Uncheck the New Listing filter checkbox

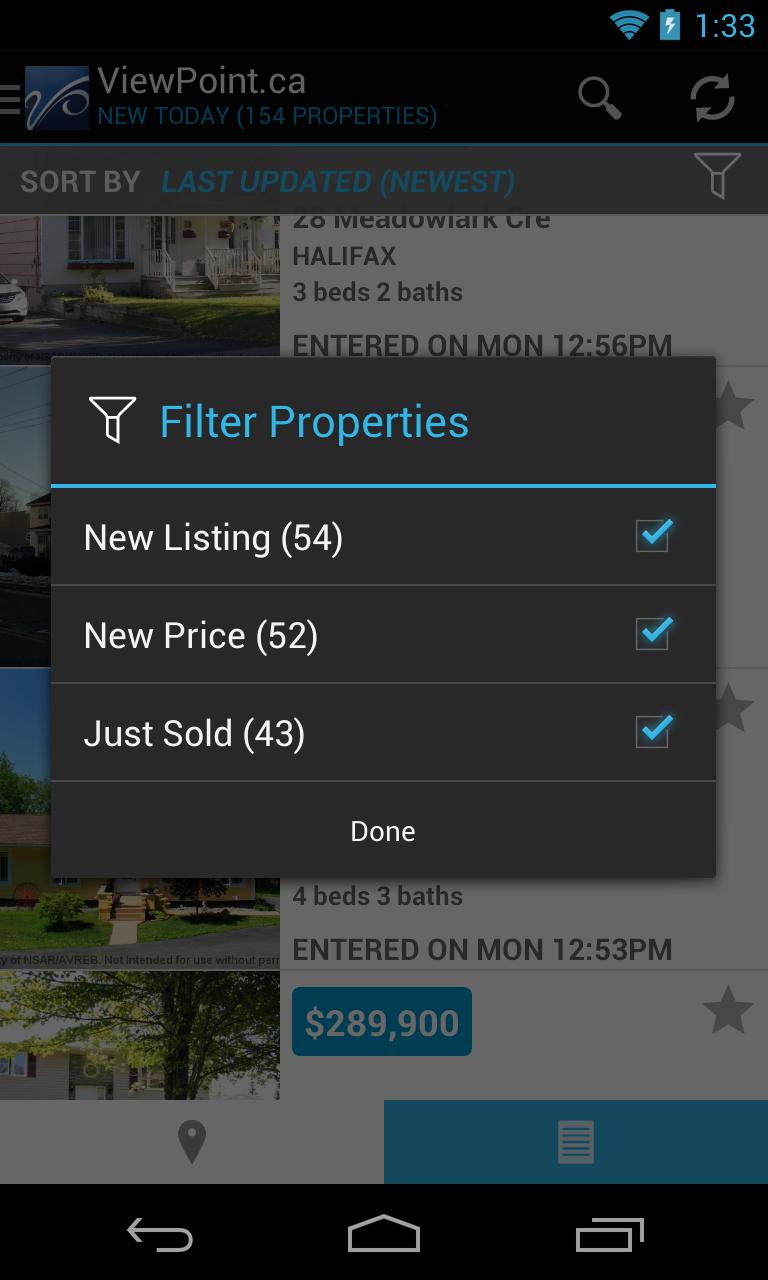[653, 536]
